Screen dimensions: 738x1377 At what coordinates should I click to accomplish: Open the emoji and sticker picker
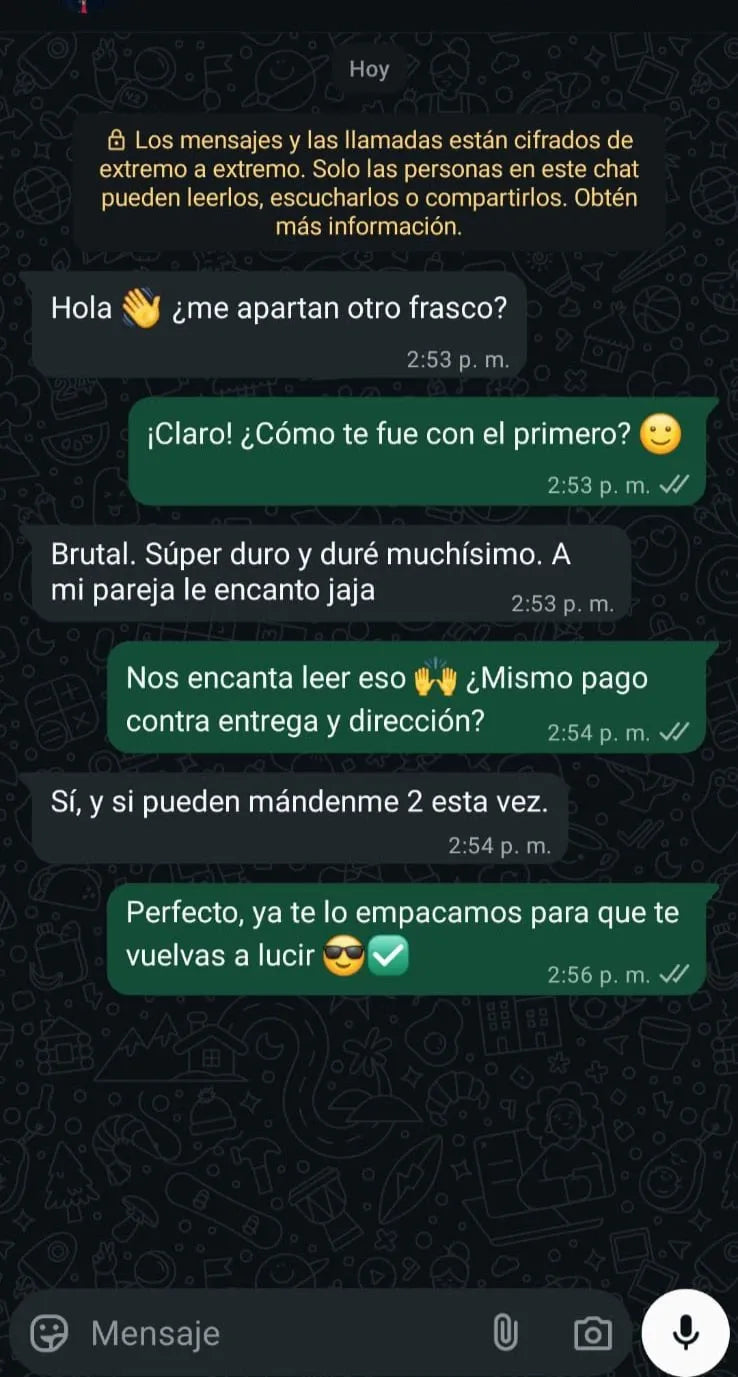pyautogui.click(x=49, y=1333)
